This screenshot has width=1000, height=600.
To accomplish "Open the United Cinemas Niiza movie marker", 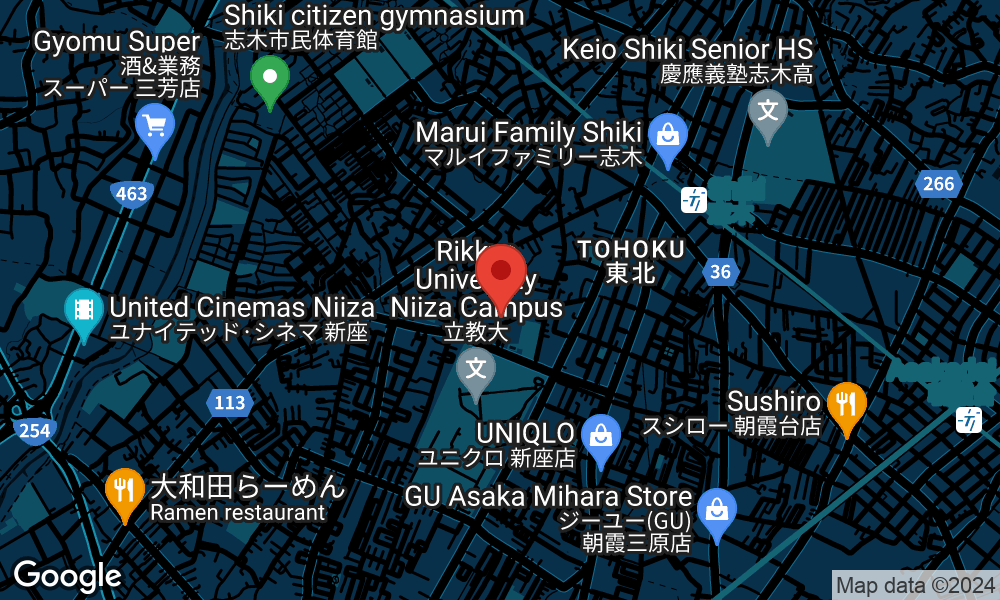I will click(84, 309).
